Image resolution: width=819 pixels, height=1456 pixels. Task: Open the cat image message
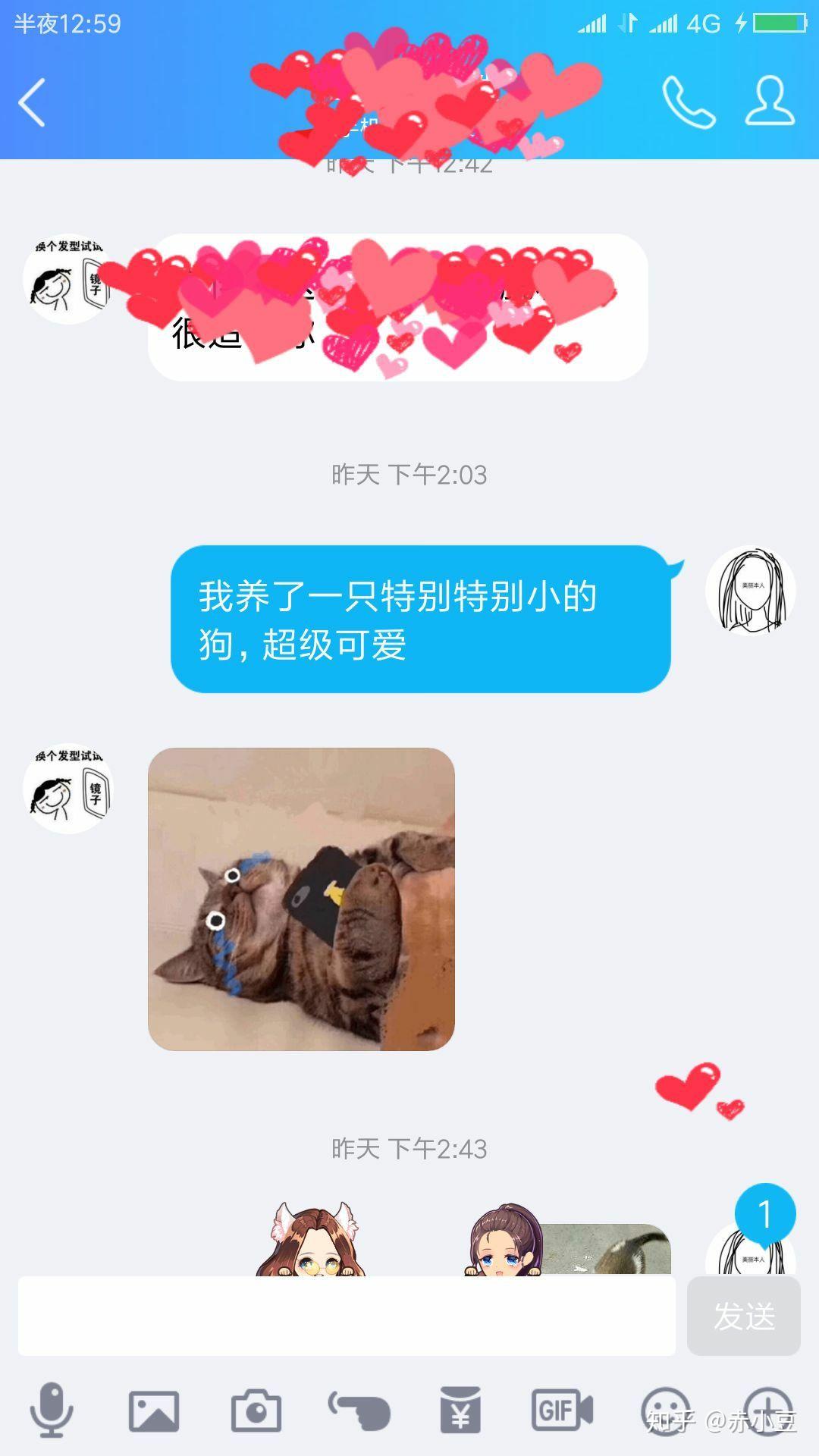301,899
